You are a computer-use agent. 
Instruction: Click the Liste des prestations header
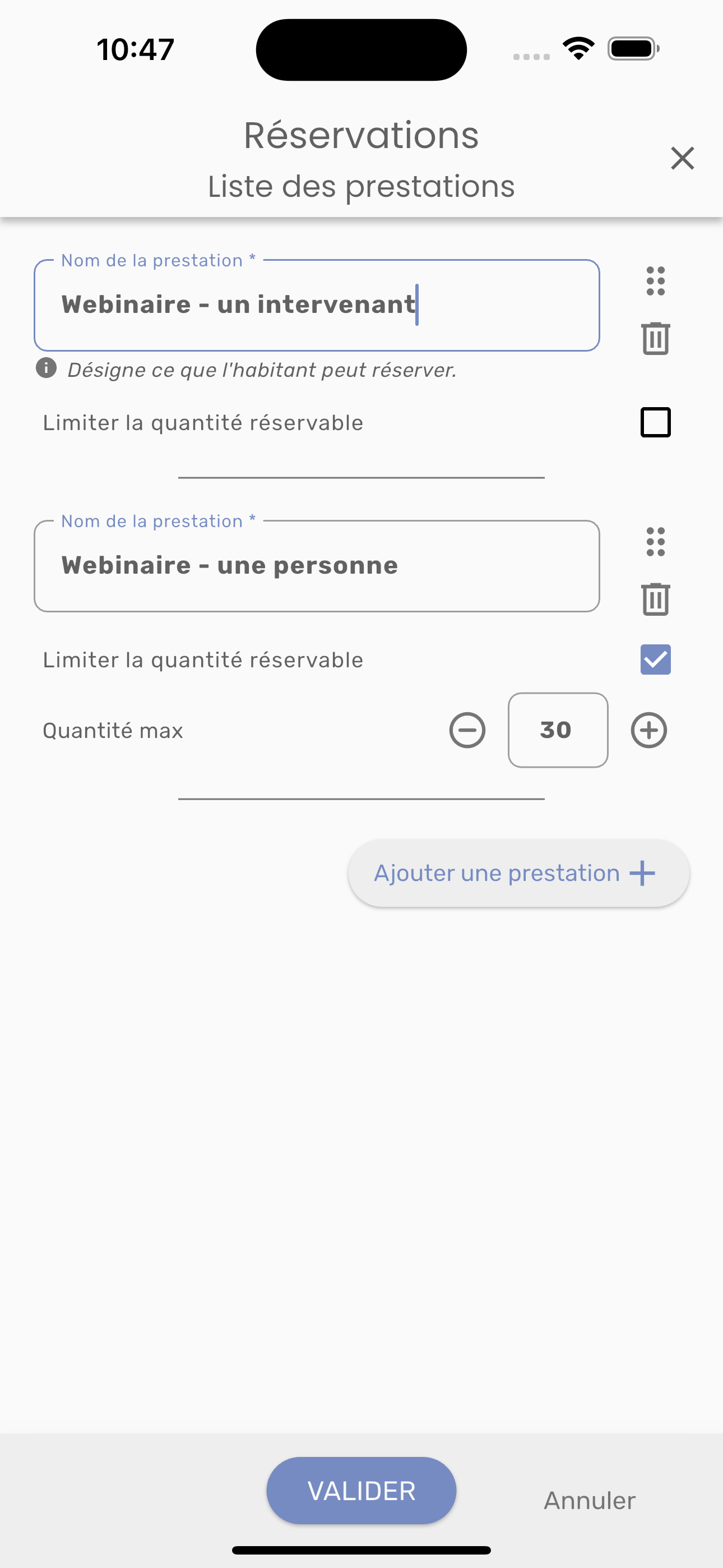pos(361,186)
